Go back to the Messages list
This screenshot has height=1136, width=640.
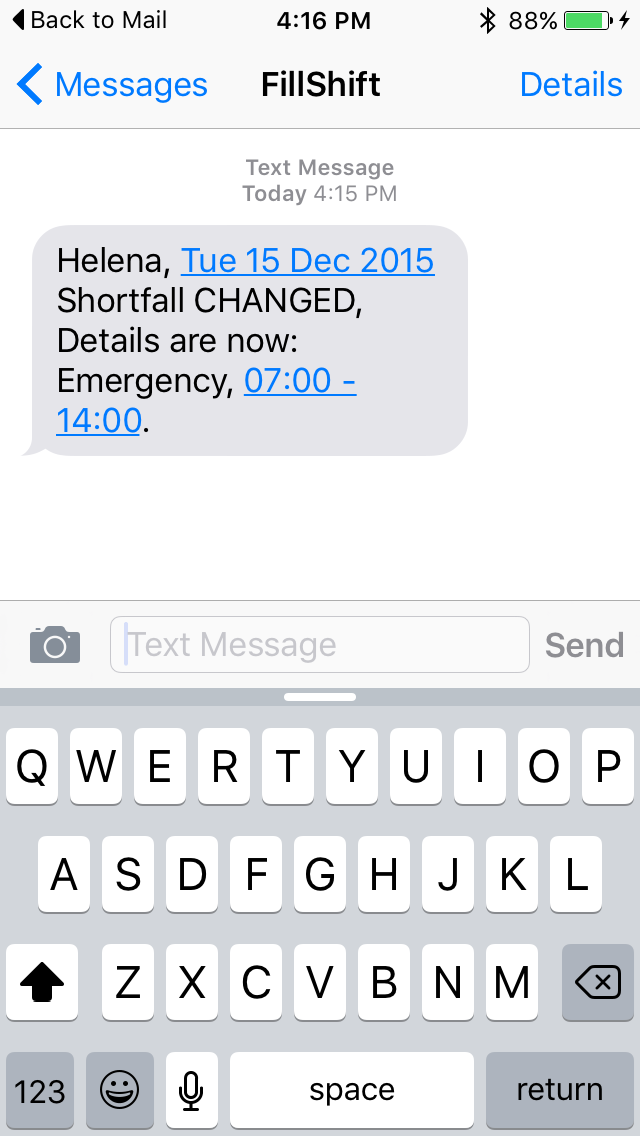[x=112, y=85]
